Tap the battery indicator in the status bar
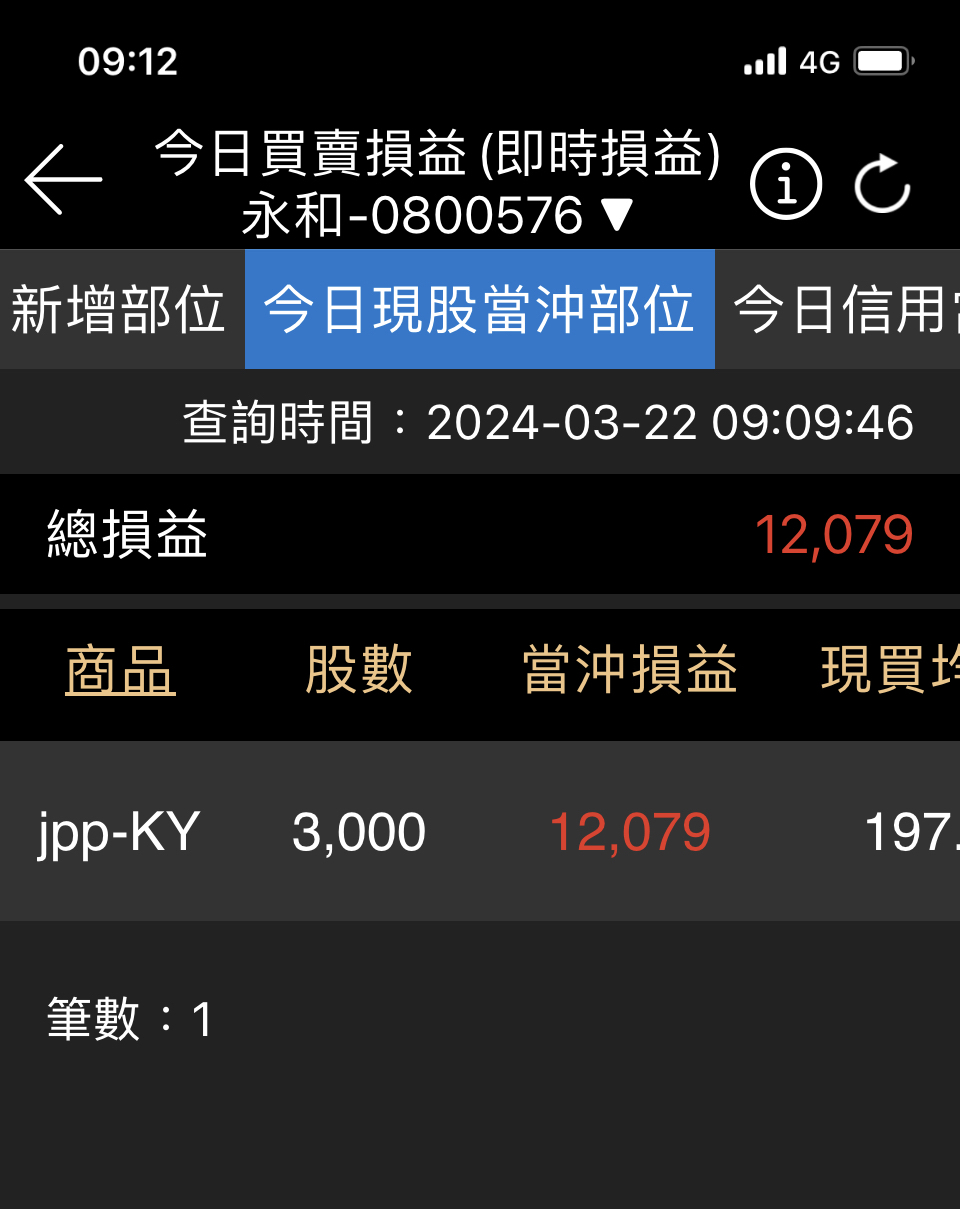Image resolution: width=960 pixels, height=1209 pixels. click(883, 62)
